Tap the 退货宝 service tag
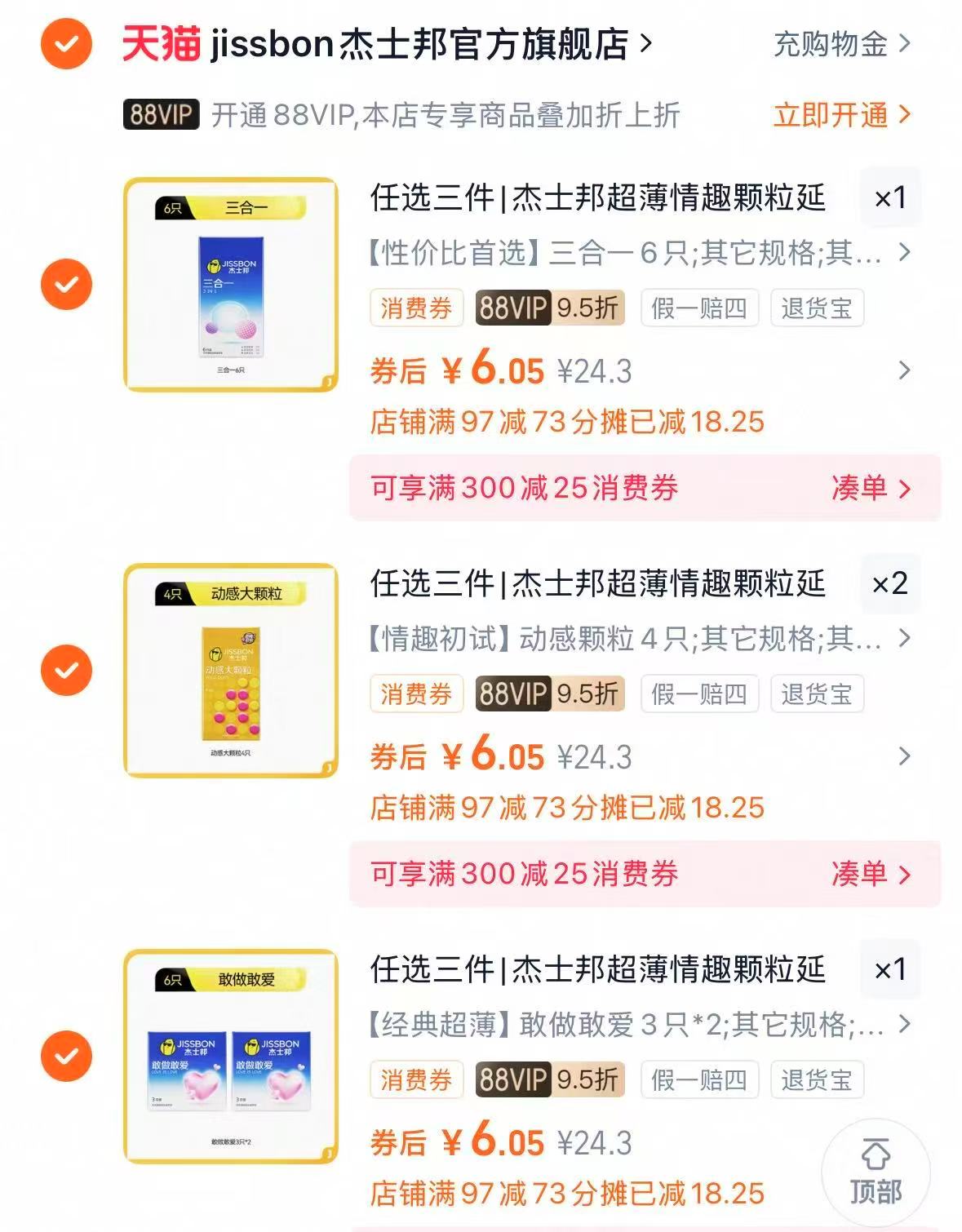 818,308
